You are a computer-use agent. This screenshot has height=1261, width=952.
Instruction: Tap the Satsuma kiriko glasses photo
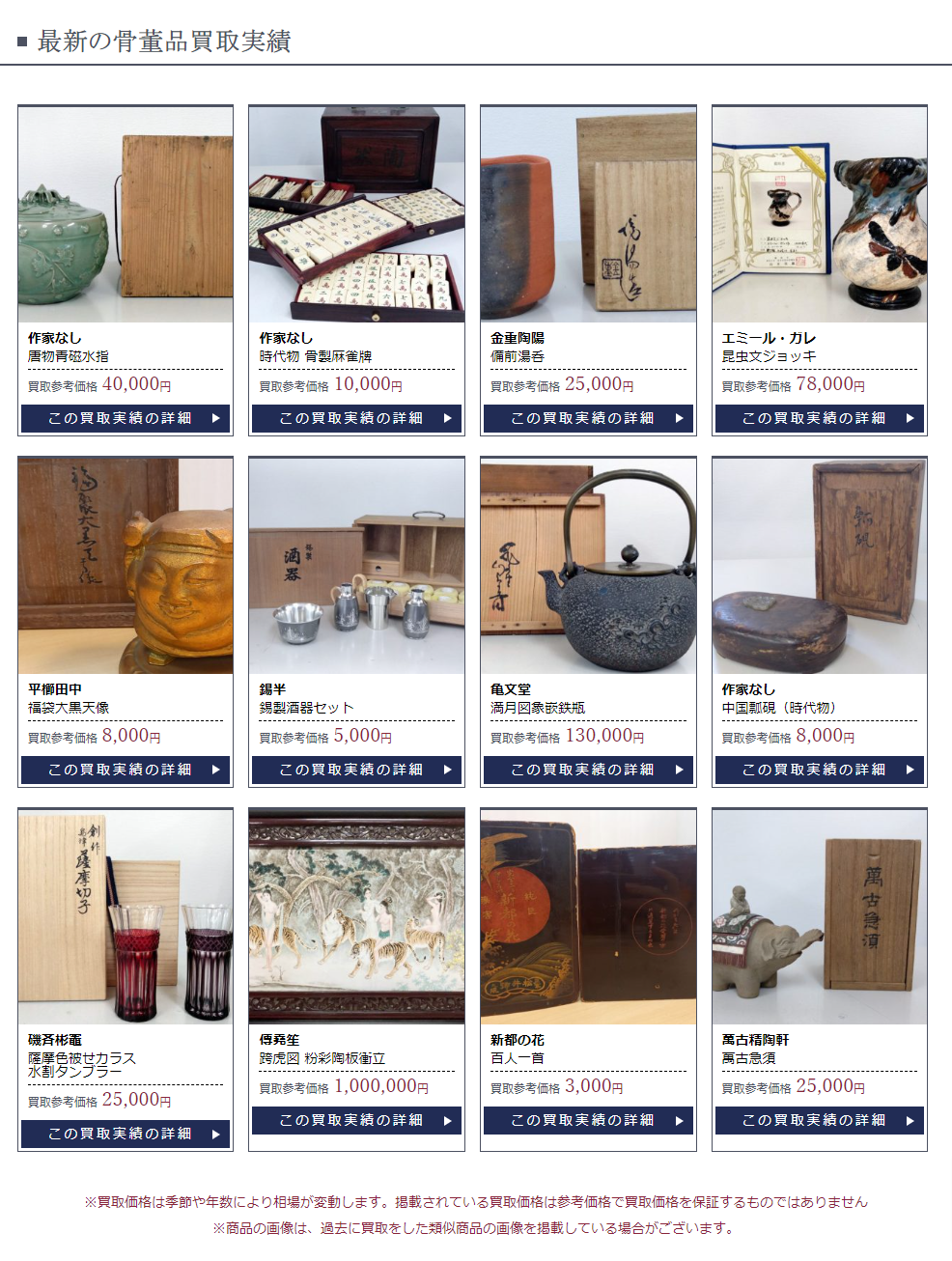pos(125,916)
